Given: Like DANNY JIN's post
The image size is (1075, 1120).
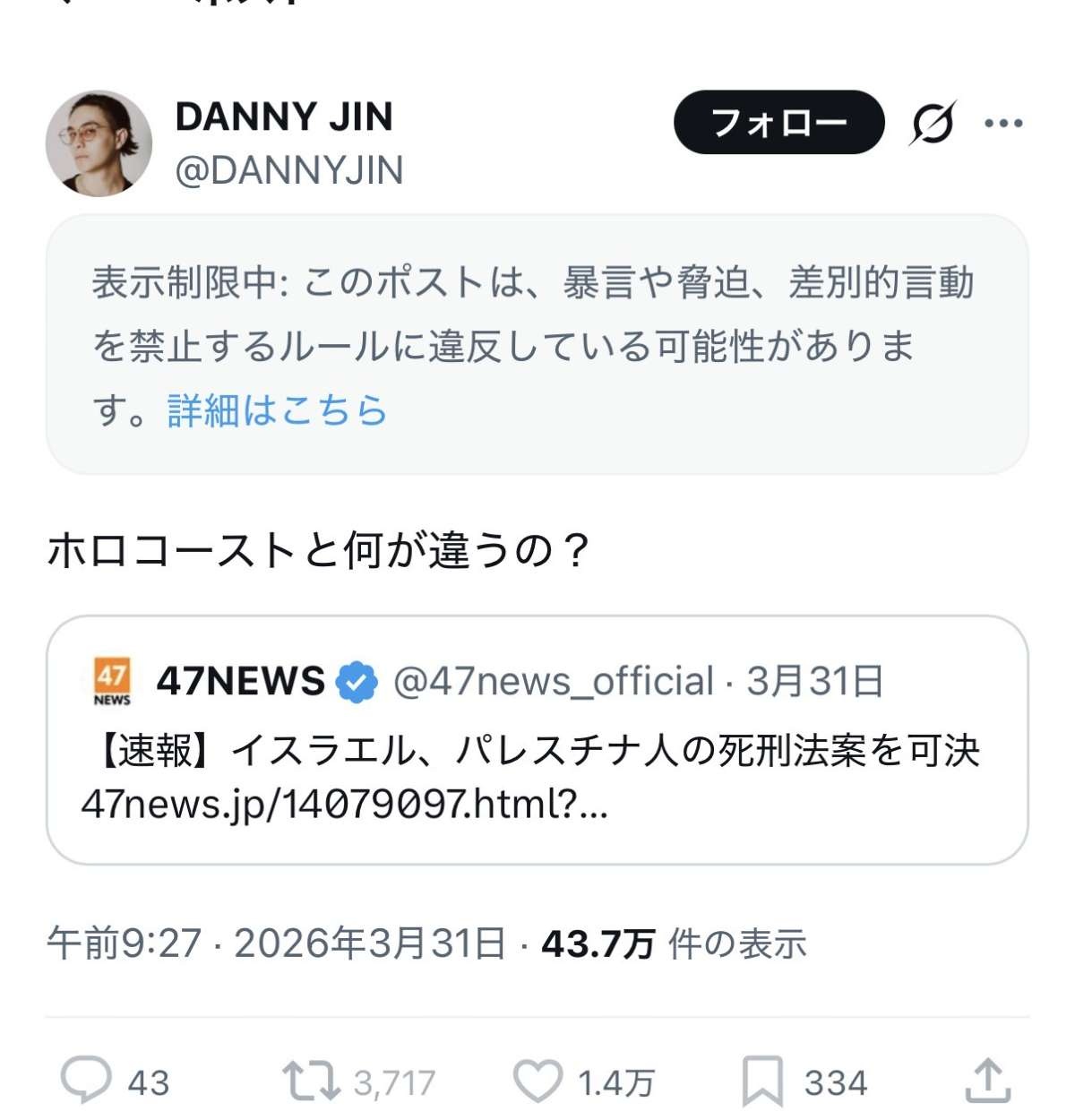Looking at the screenshot, I should (537, 1081).
